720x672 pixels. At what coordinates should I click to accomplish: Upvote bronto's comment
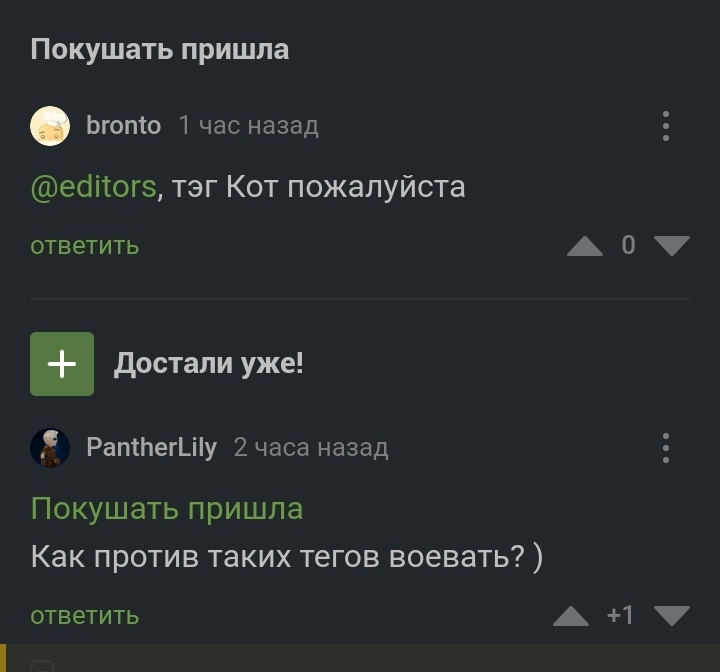click(585, 246)
